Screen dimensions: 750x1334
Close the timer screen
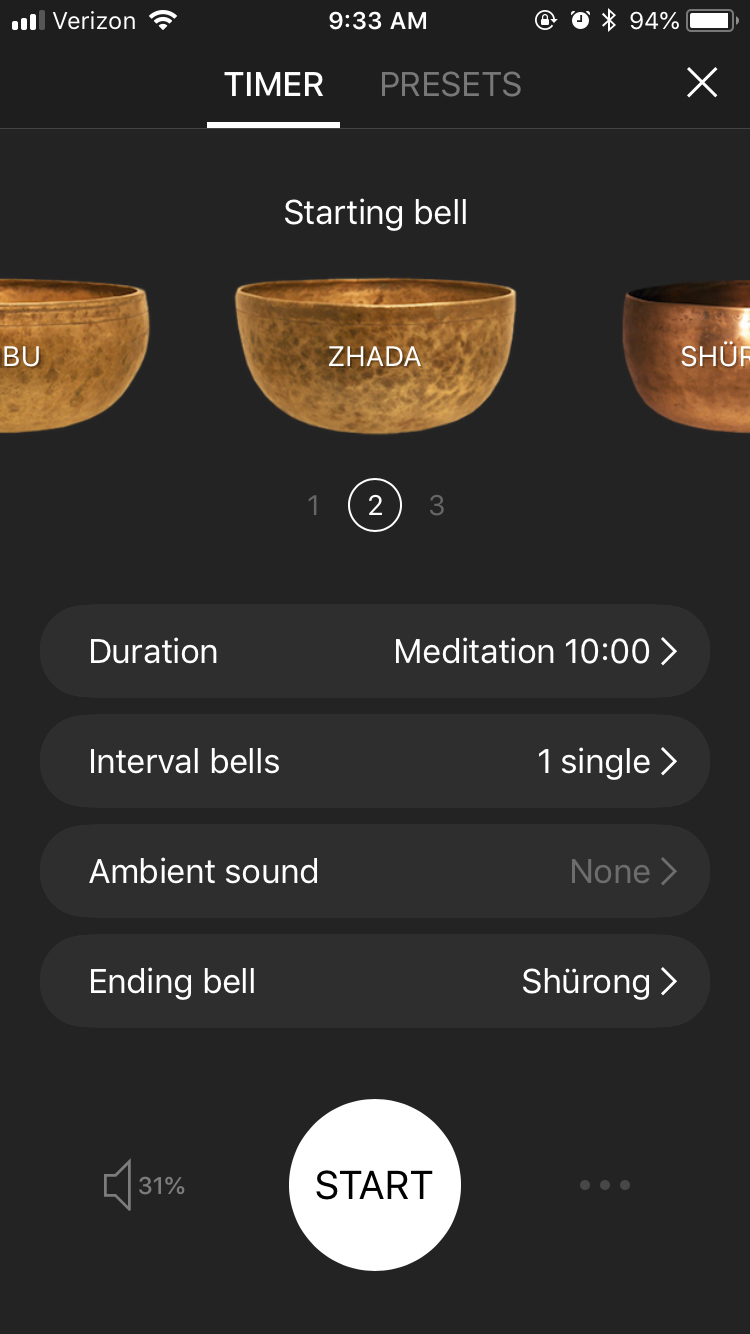tap(702, 83)
